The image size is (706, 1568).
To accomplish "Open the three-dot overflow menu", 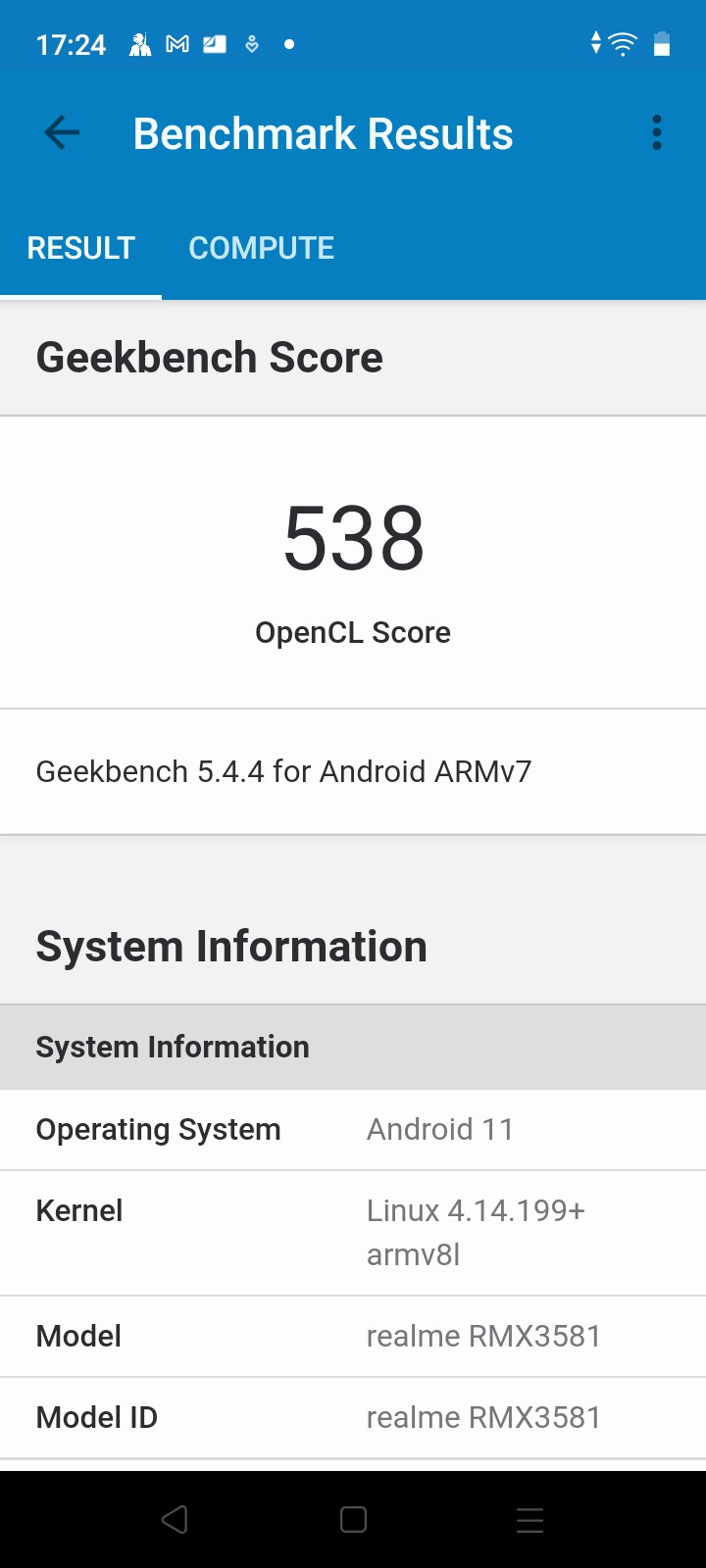I will click(656, 133).
